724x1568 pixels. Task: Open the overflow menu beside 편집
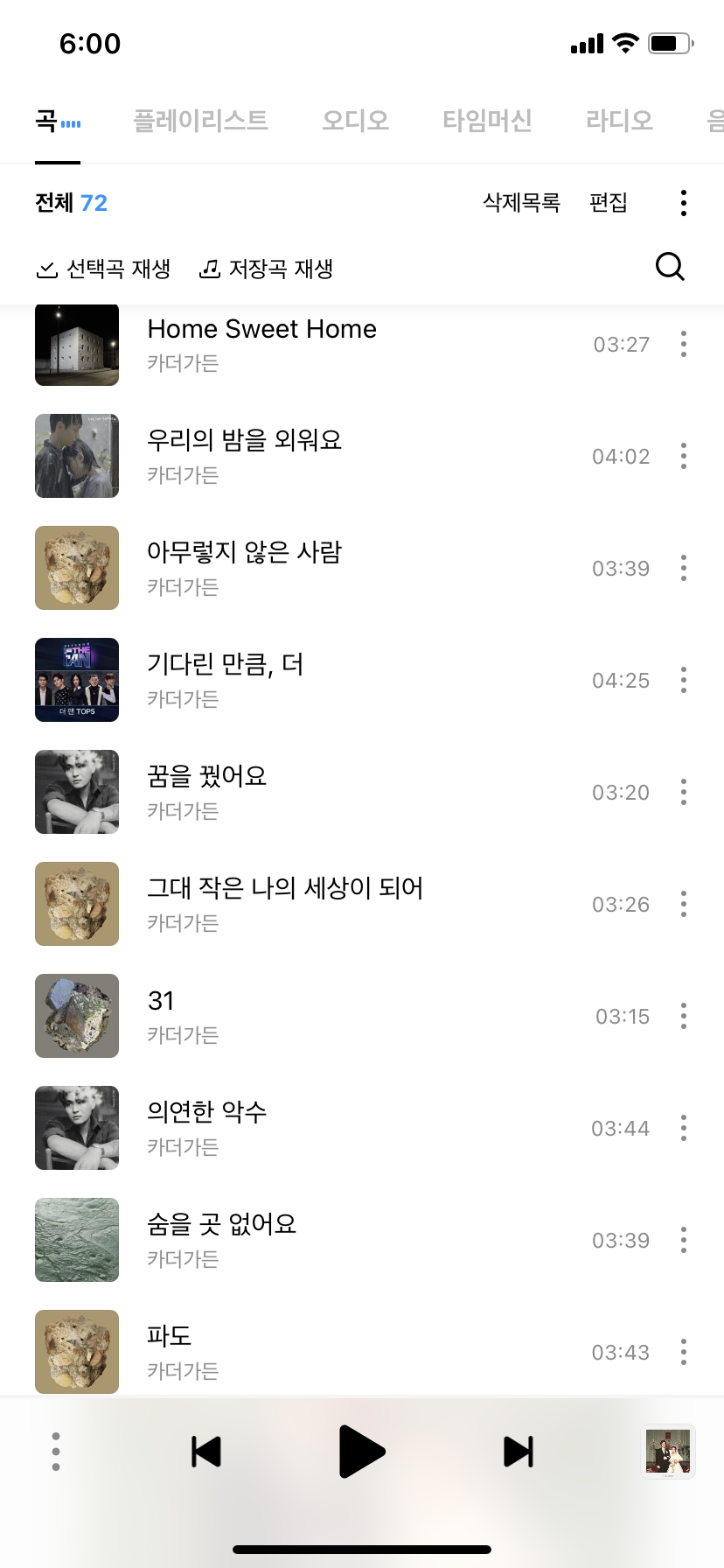pyautogui.click(x=684, y=203)
